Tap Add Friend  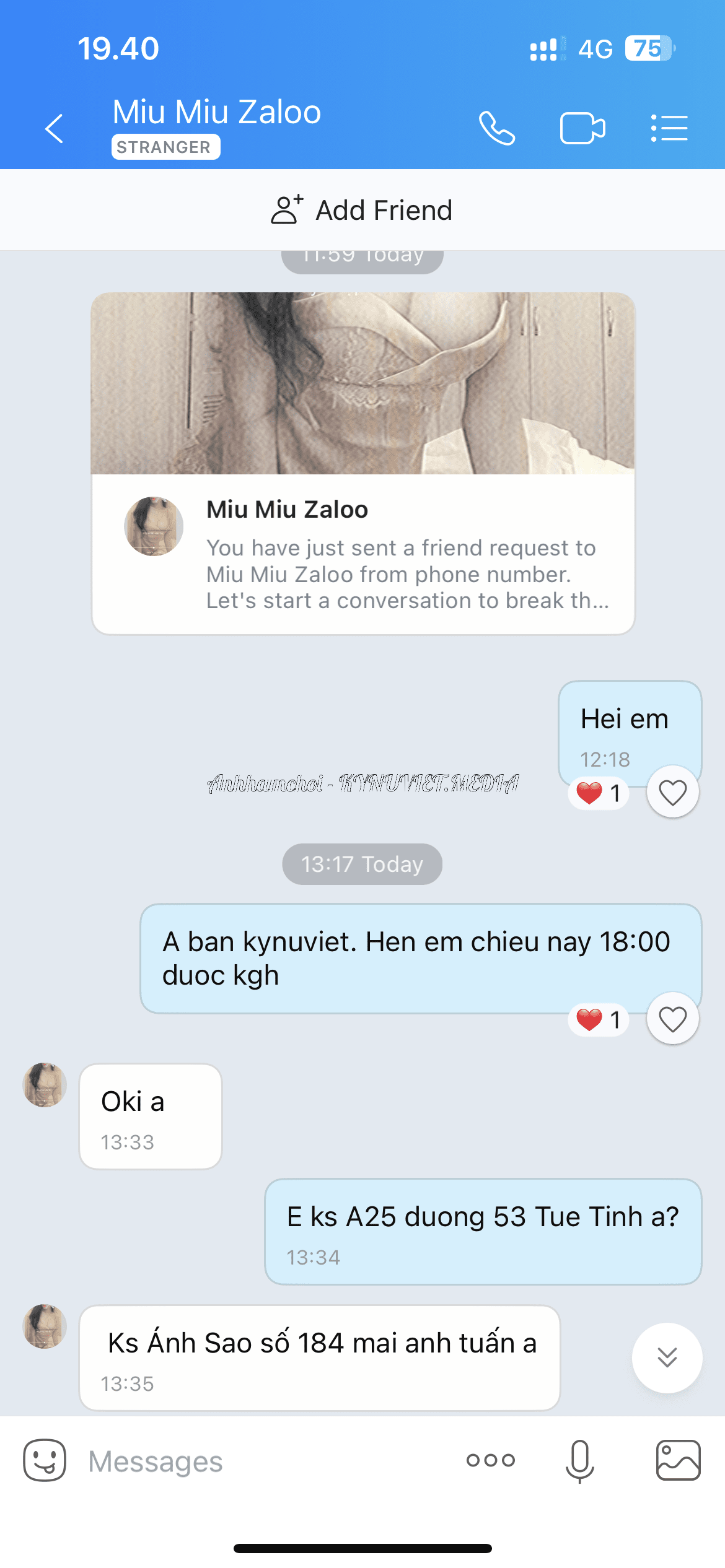[362, 210]
